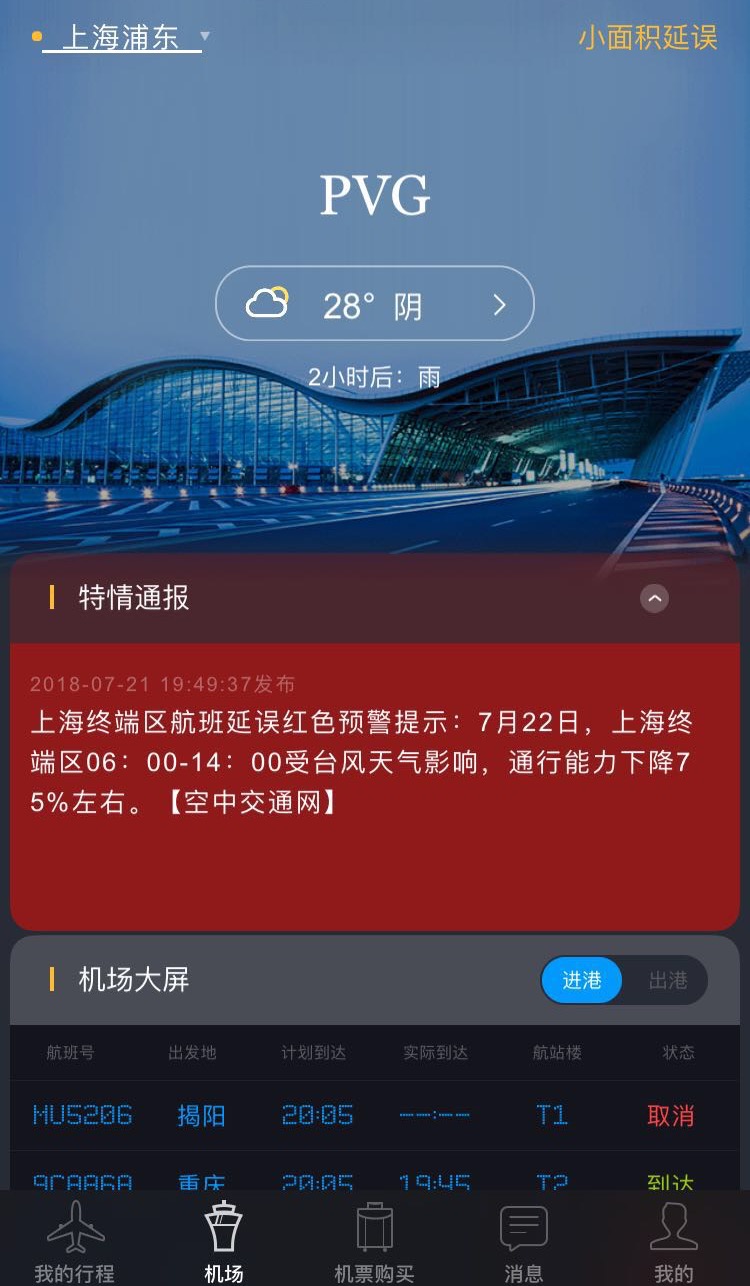The height and width of the screenshot is (1286, 750).
Task: Tap the 机票购买 luggage ticket icon
Action: pyautogui.click(x=374, y=1228)
